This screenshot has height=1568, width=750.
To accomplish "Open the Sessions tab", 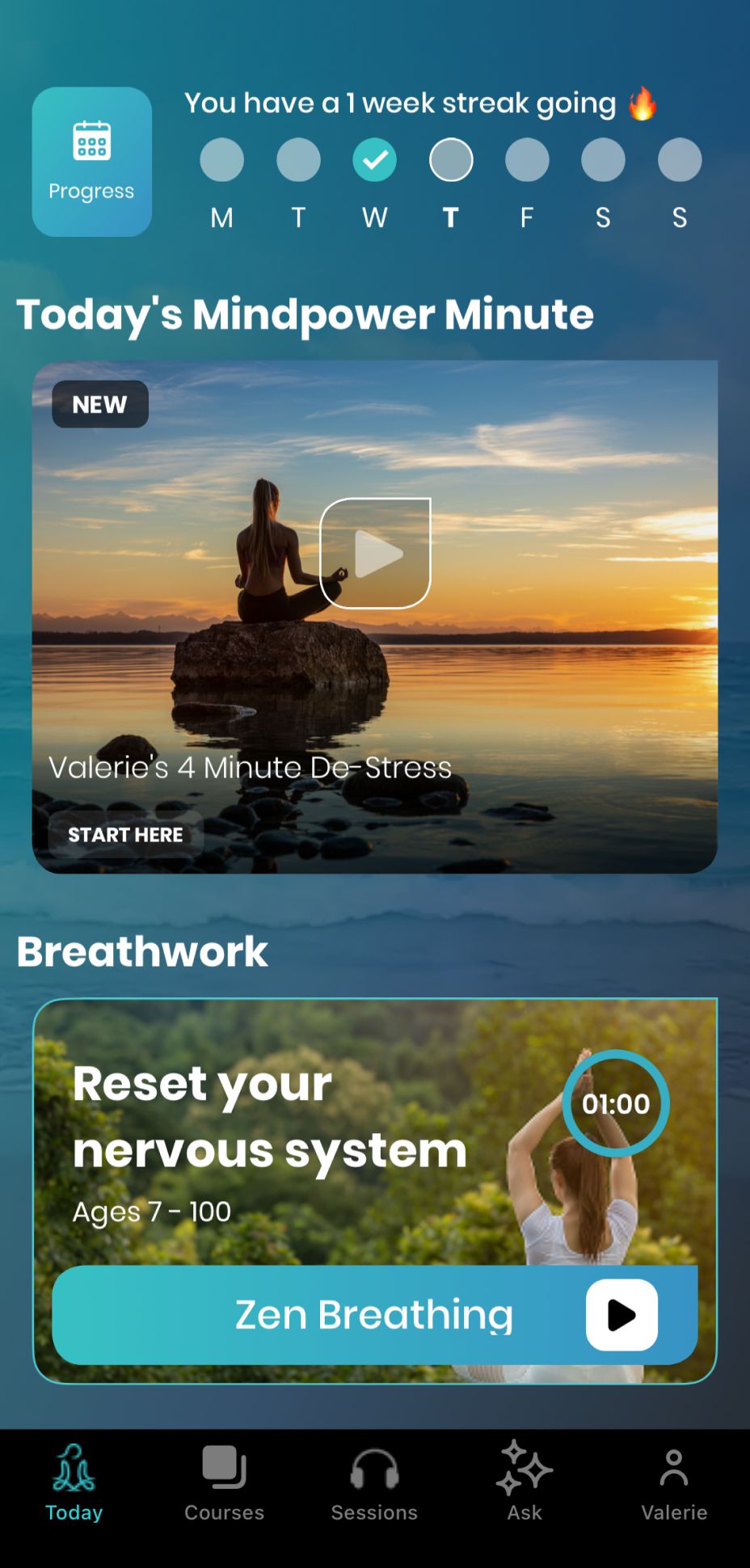I will click(x=374, y=1484).
